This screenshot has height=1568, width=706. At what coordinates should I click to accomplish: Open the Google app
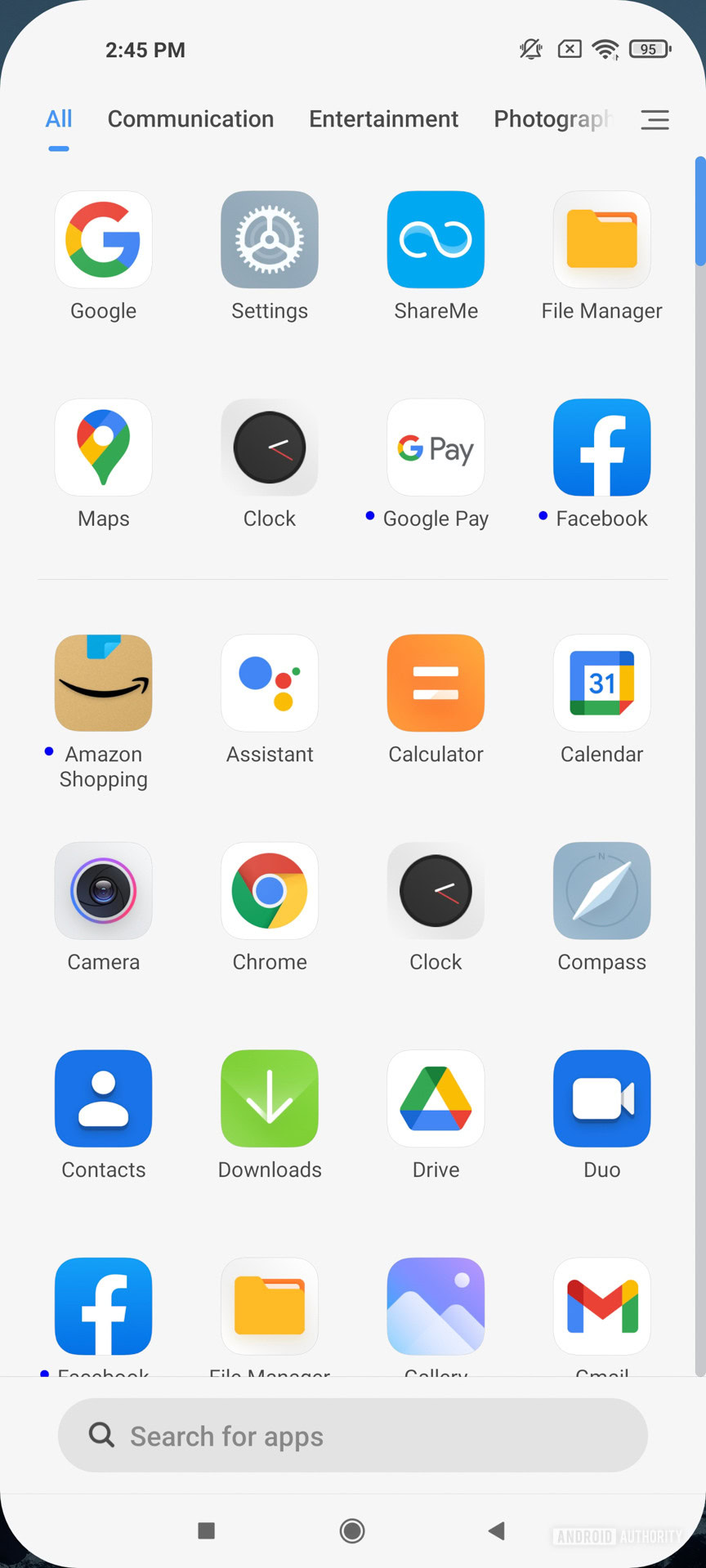[104, 240]
